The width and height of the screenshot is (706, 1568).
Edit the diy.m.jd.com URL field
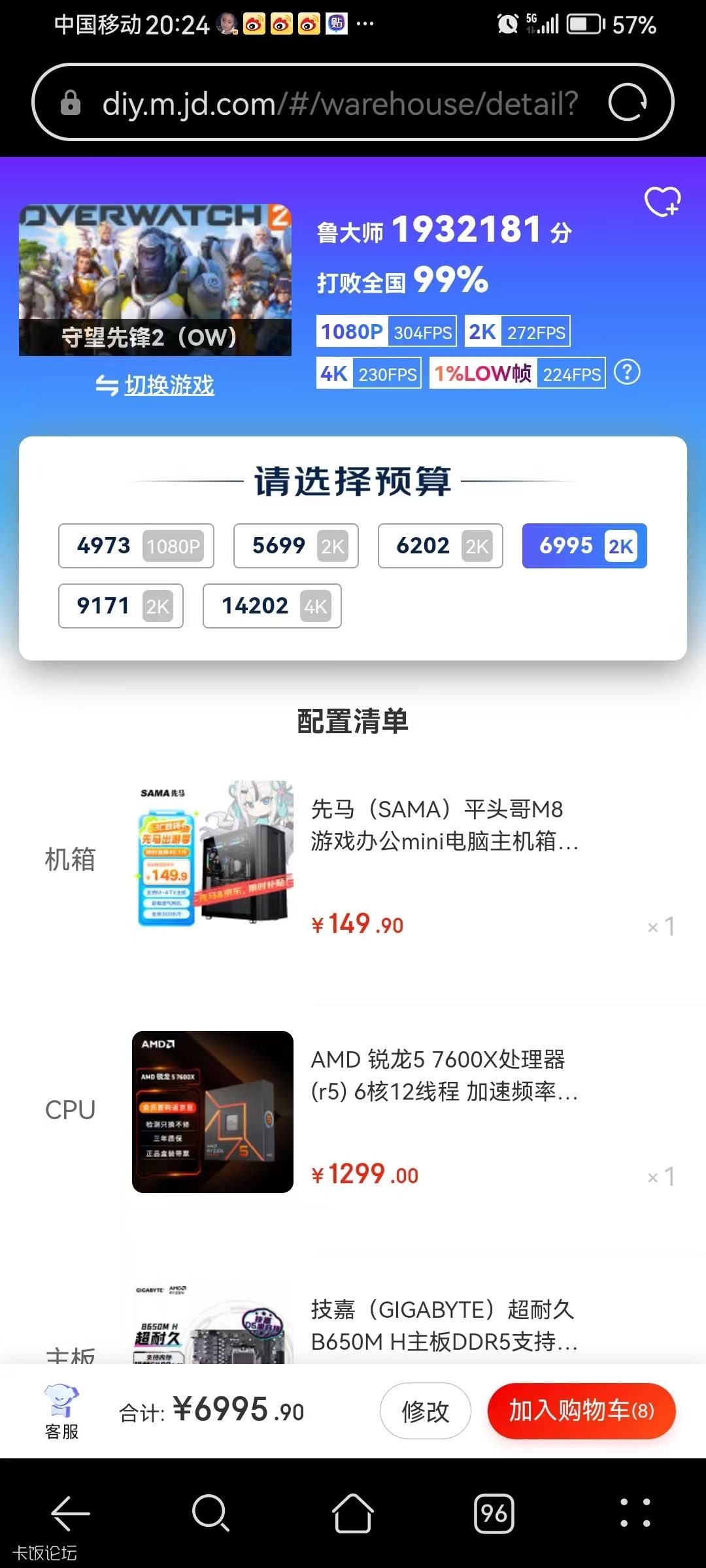[x=340, y=103]
